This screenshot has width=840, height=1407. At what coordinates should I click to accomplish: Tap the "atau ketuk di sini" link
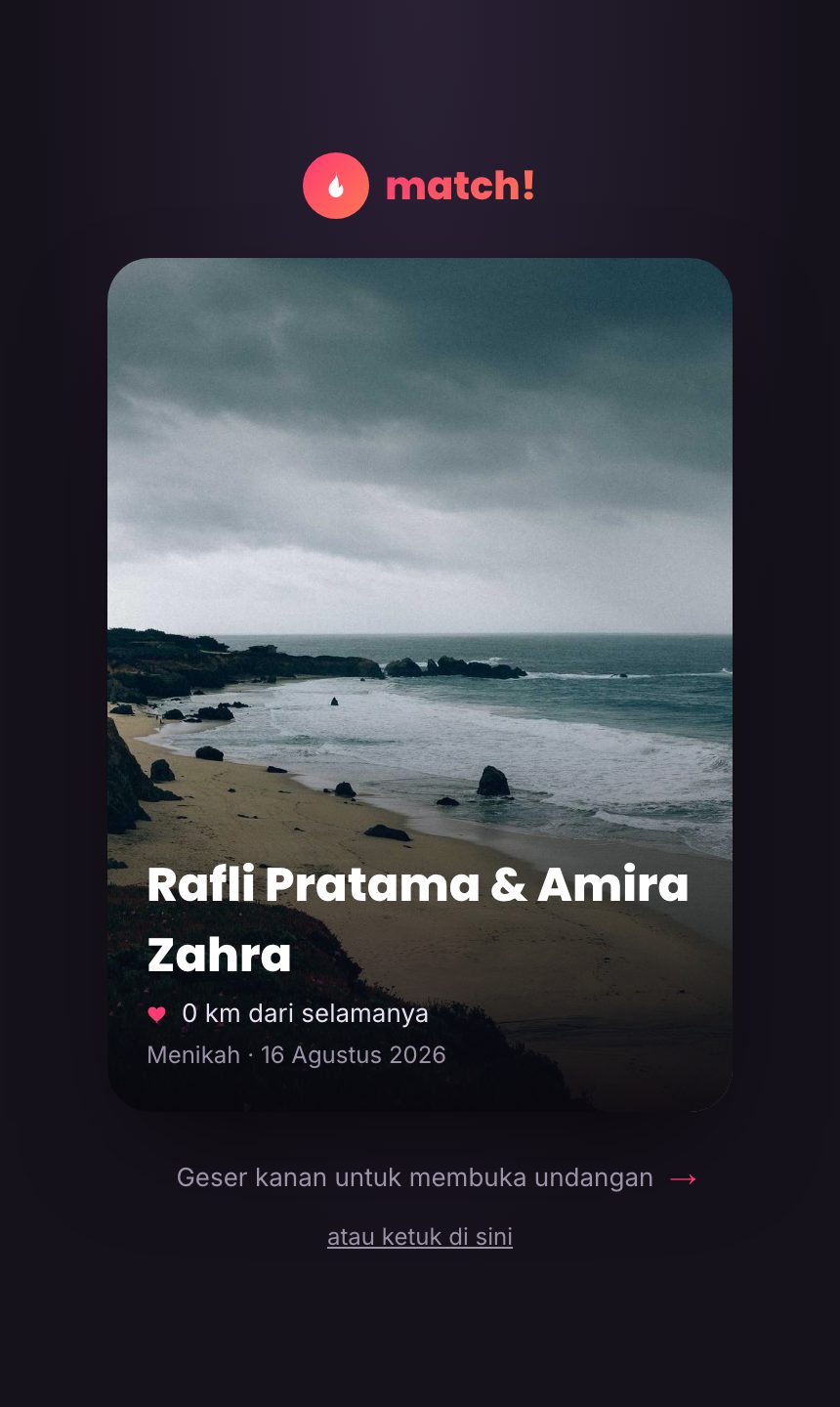pos(420,1236)
